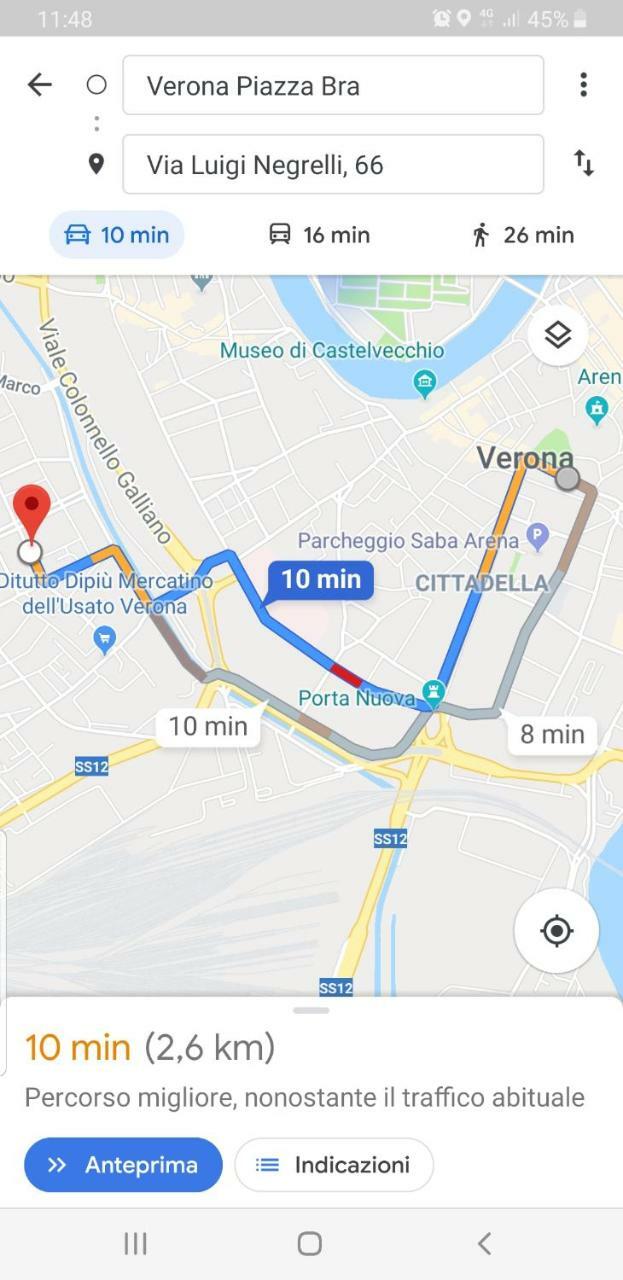Viewport: 623px width, 1280px height.
Task: Open the Museo di Castelvecchio place marker
Action: tap(426, 381)
